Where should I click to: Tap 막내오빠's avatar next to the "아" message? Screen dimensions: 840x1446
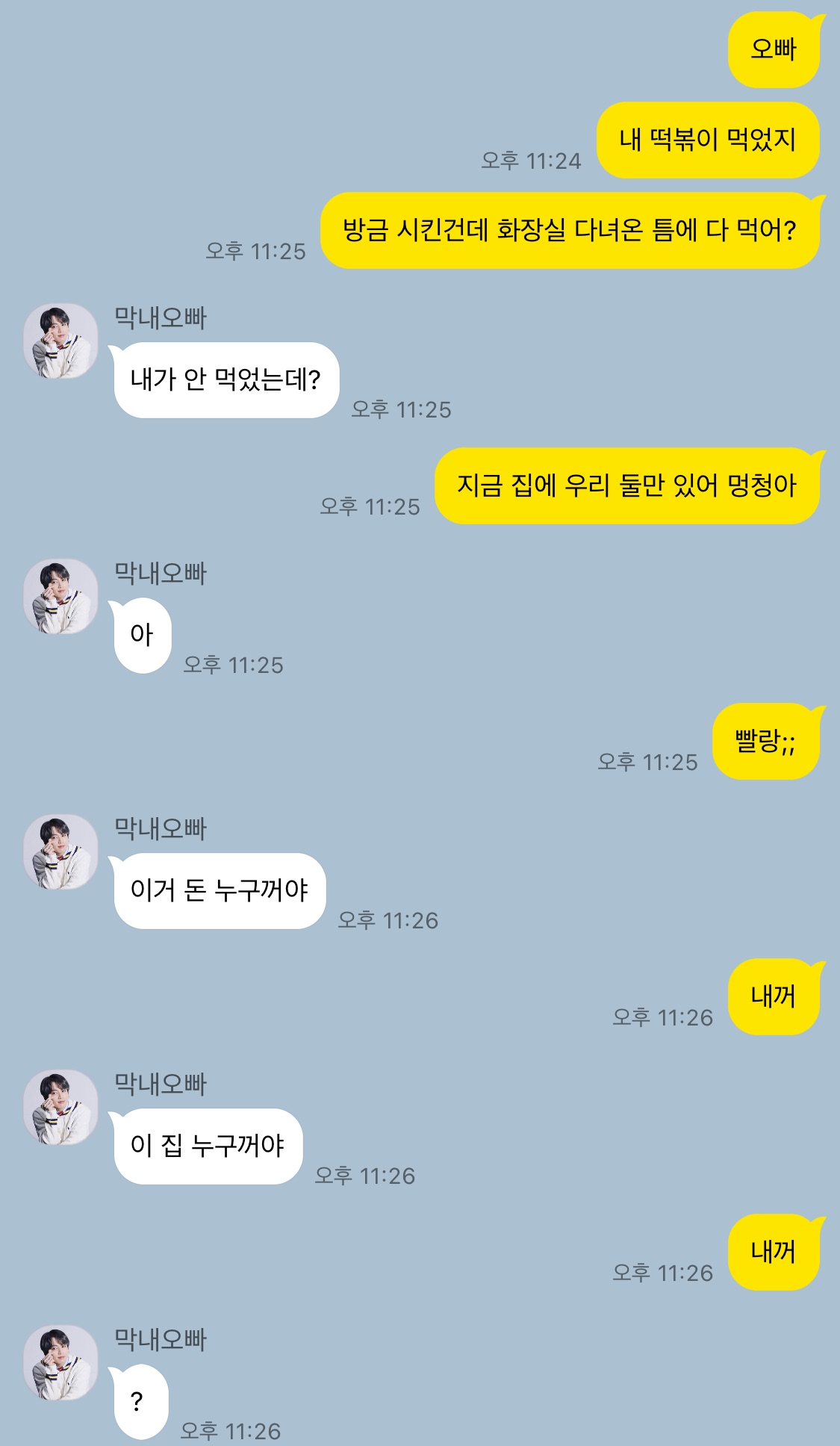[x=60, y=596]
